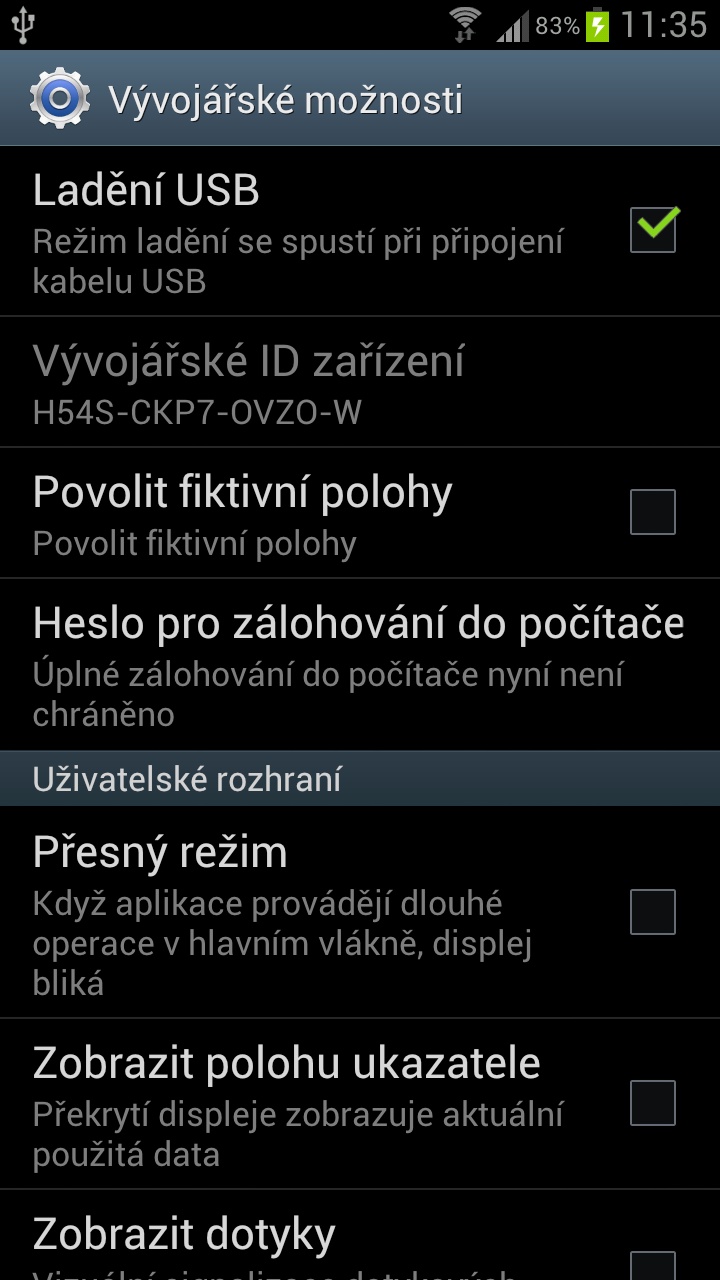Select the Zobrazit dotyky row
Image resolution: width=720 pixels, height=1280 pixels.
tap(360, 1235)
